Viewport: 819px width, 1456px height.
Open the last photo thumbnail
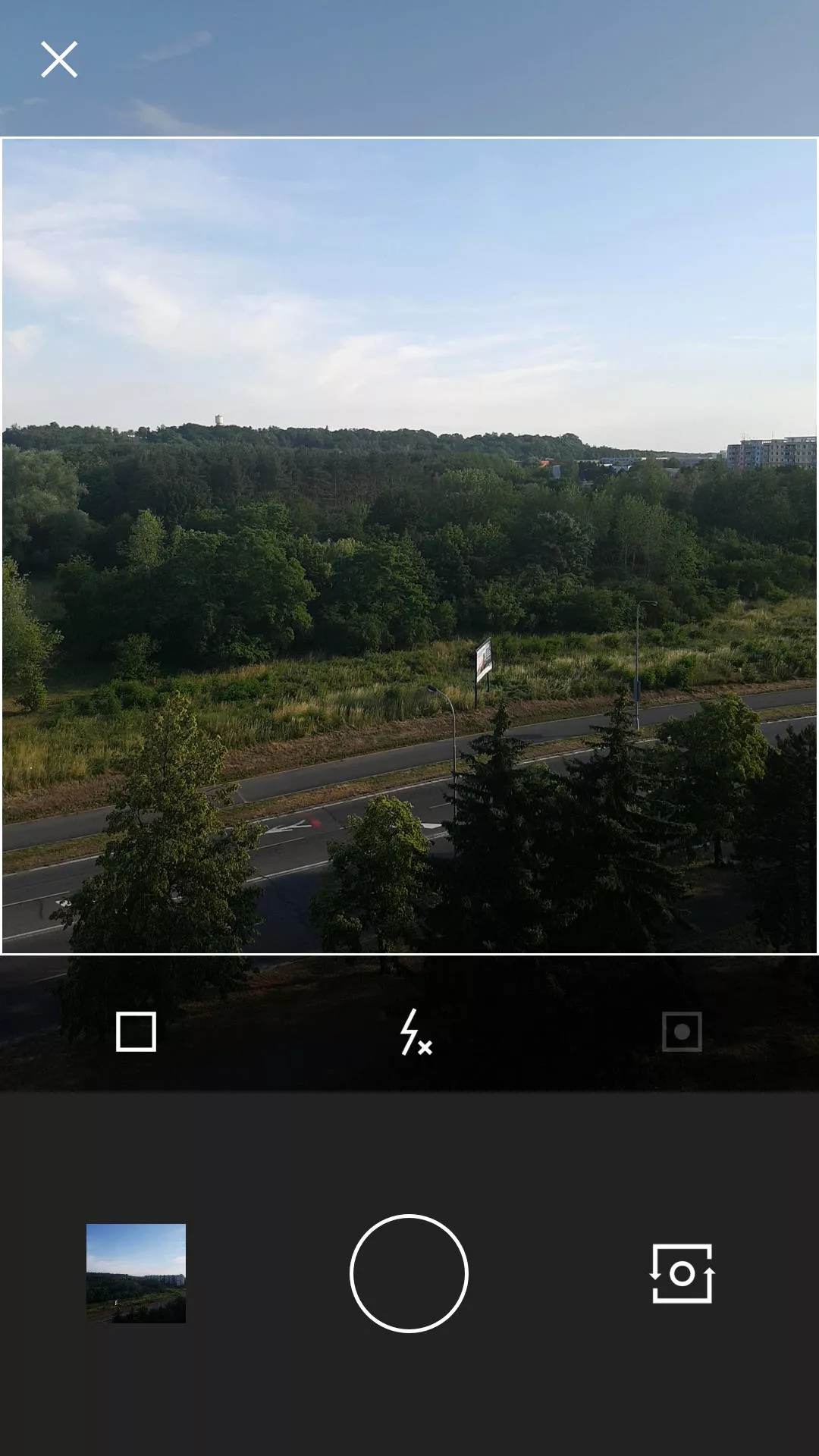click(136, 1273)
